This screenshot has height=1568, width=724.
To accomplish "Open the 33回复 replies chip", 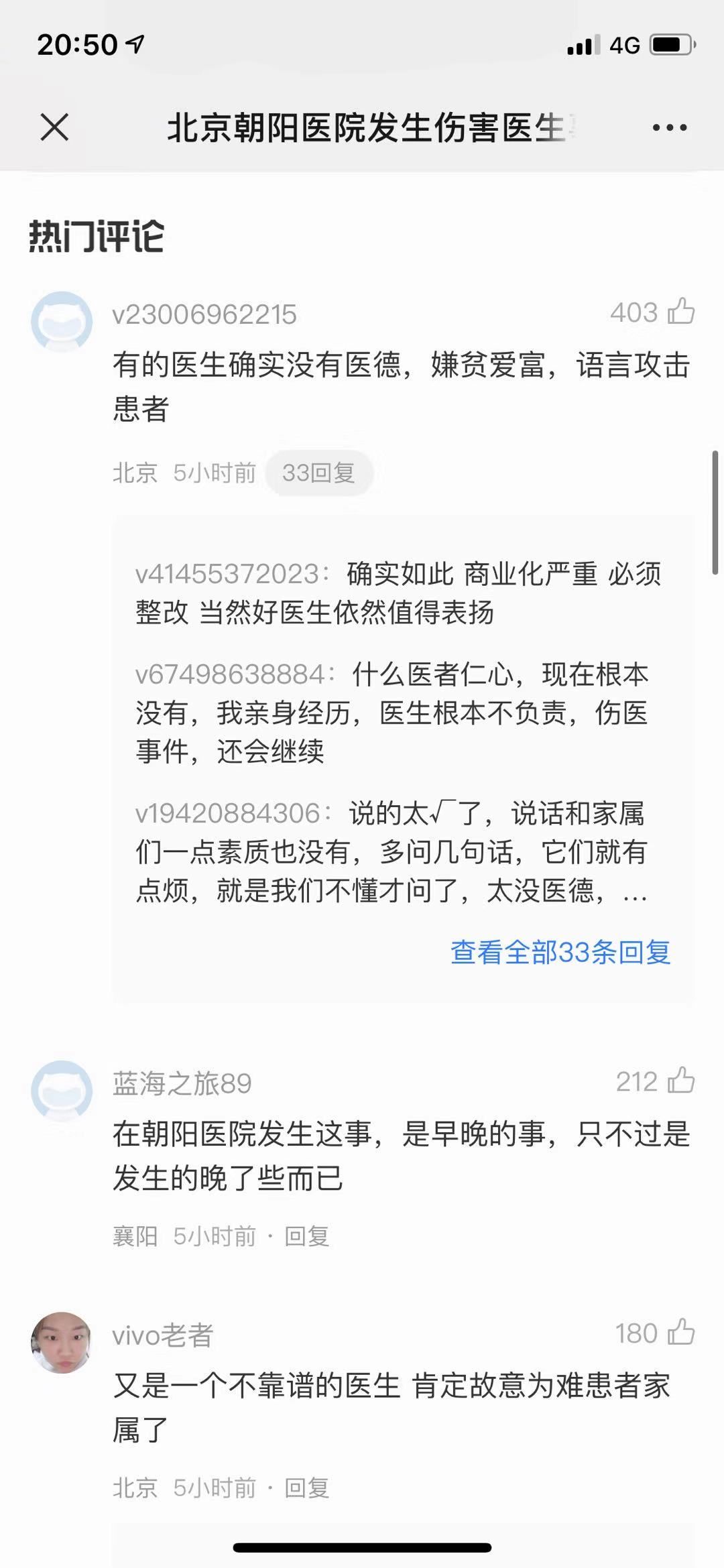I will [318, 473].
